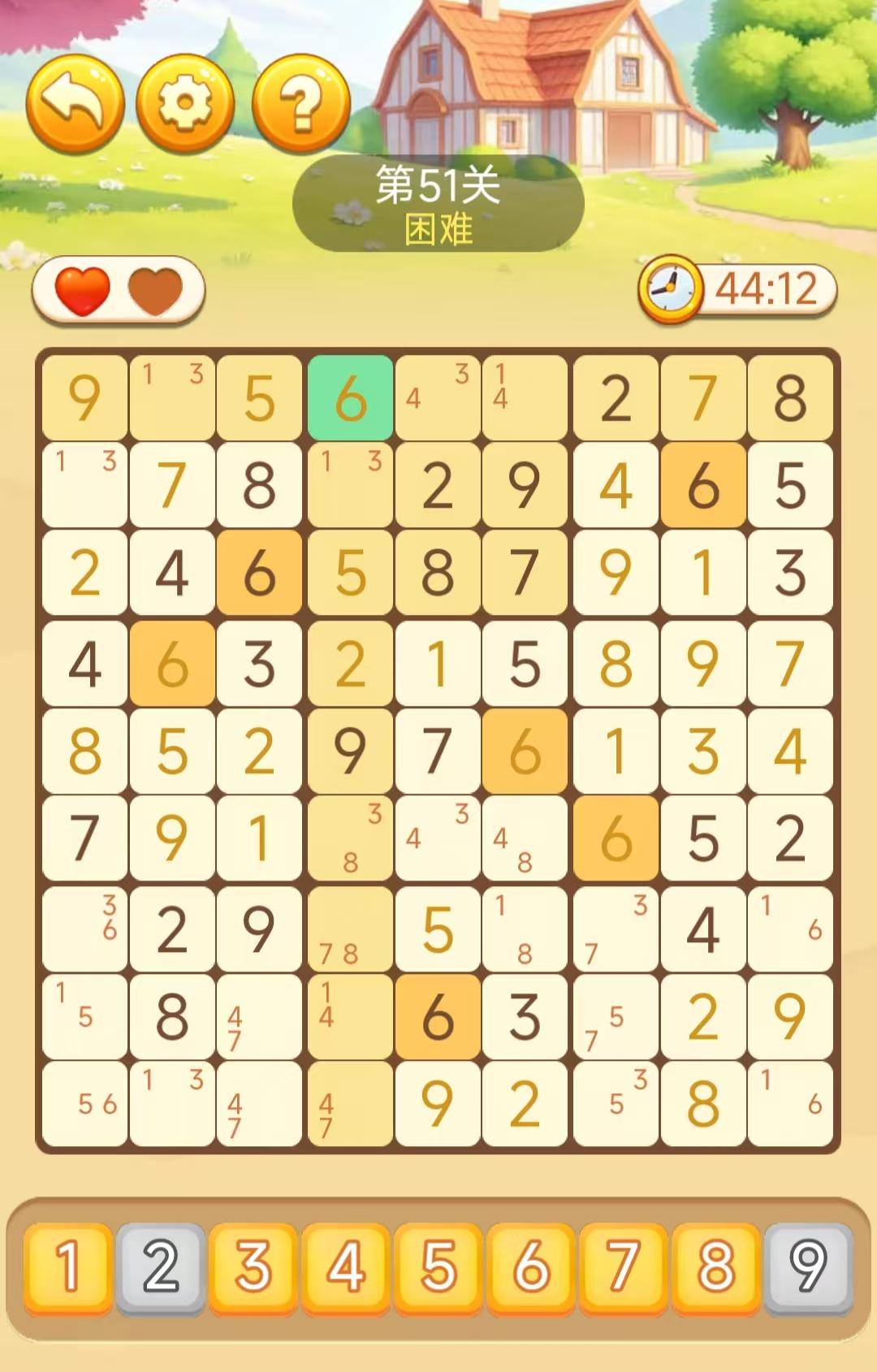
Task: Click the timer display showing 44:12
Action: [x=767, y=289]
